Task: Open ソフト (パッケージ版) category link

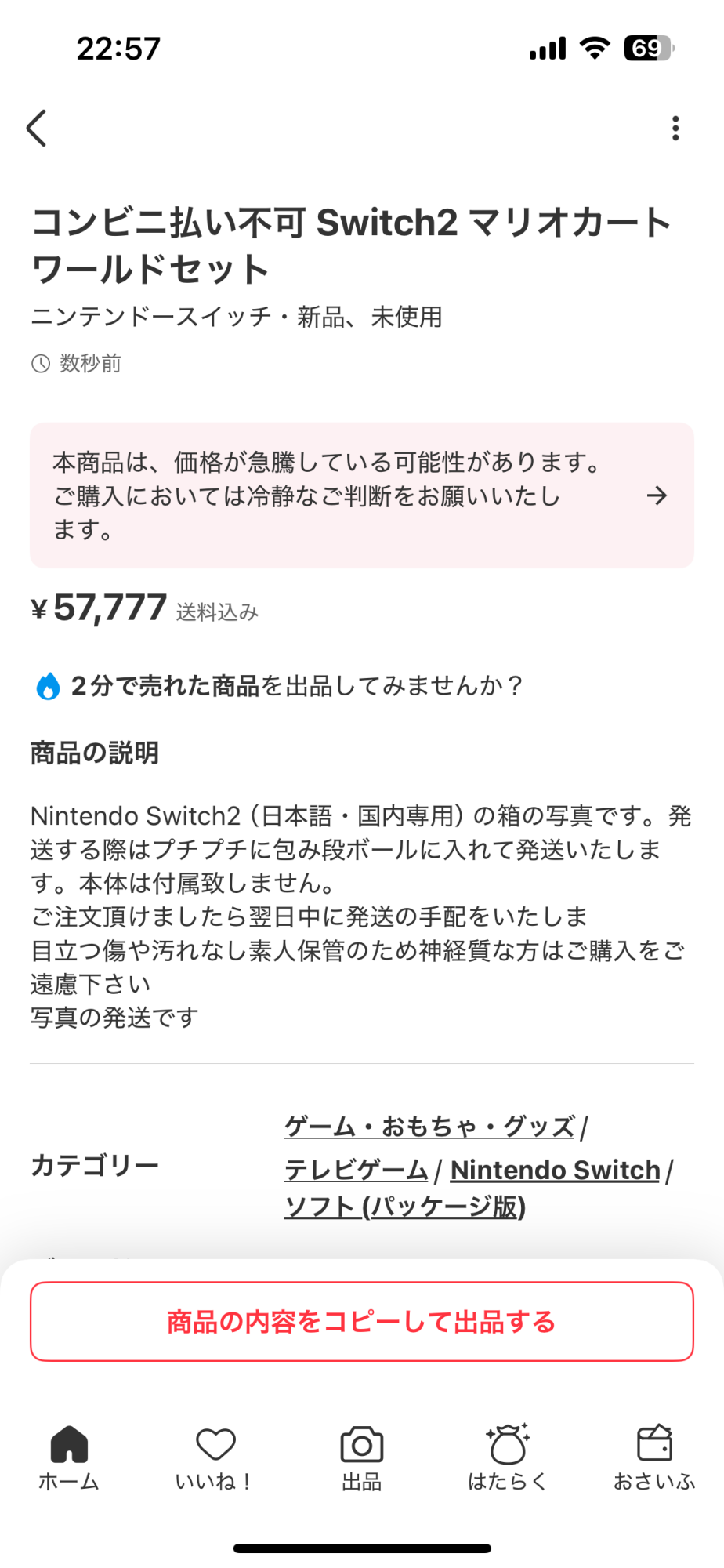Action: 405,1207
